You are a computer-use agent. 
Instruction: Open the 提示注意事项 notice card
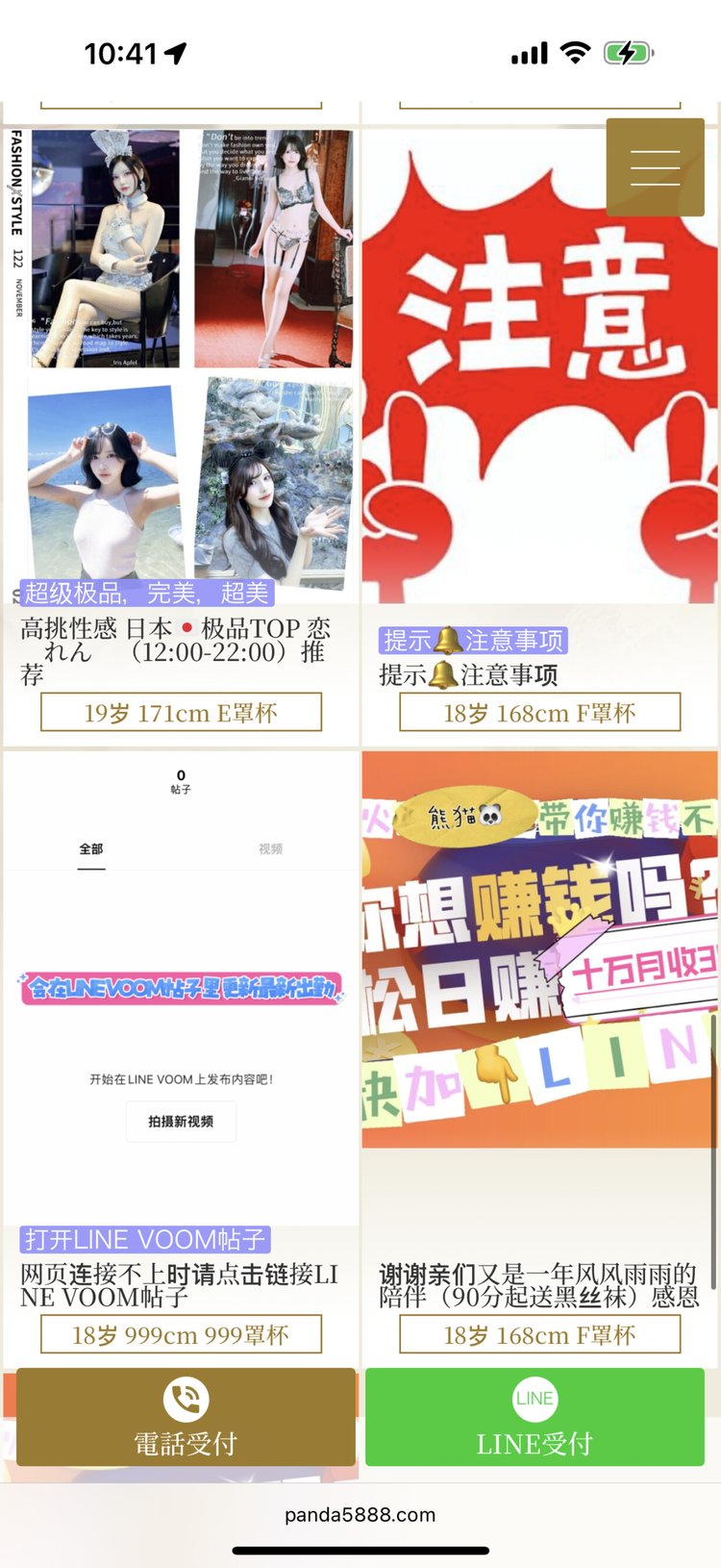pyautogui.click(x=539, y=713)
